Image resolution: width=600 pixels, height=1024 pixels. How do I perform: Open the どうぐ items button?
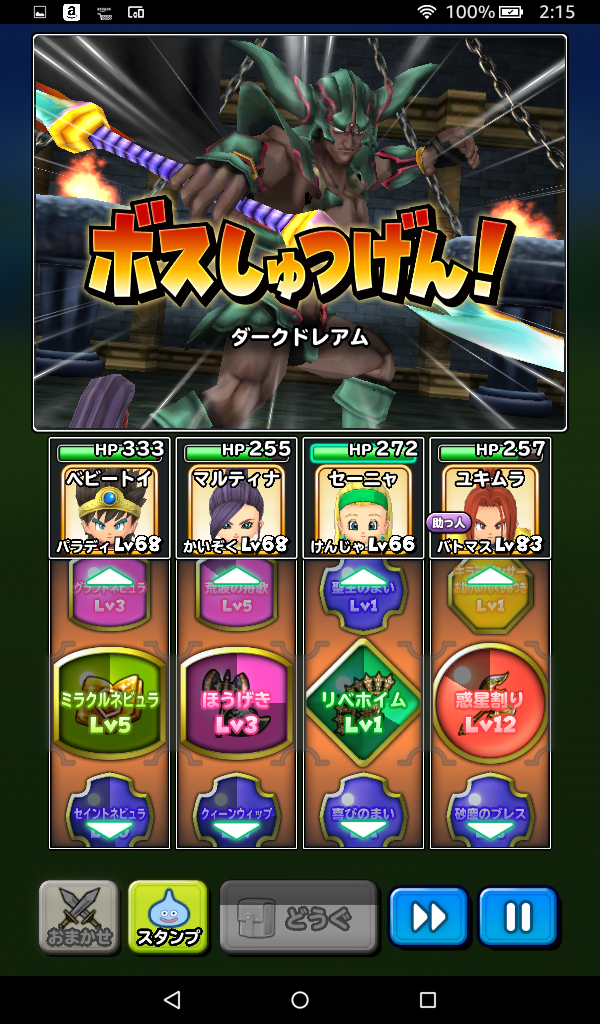(298, 916)
